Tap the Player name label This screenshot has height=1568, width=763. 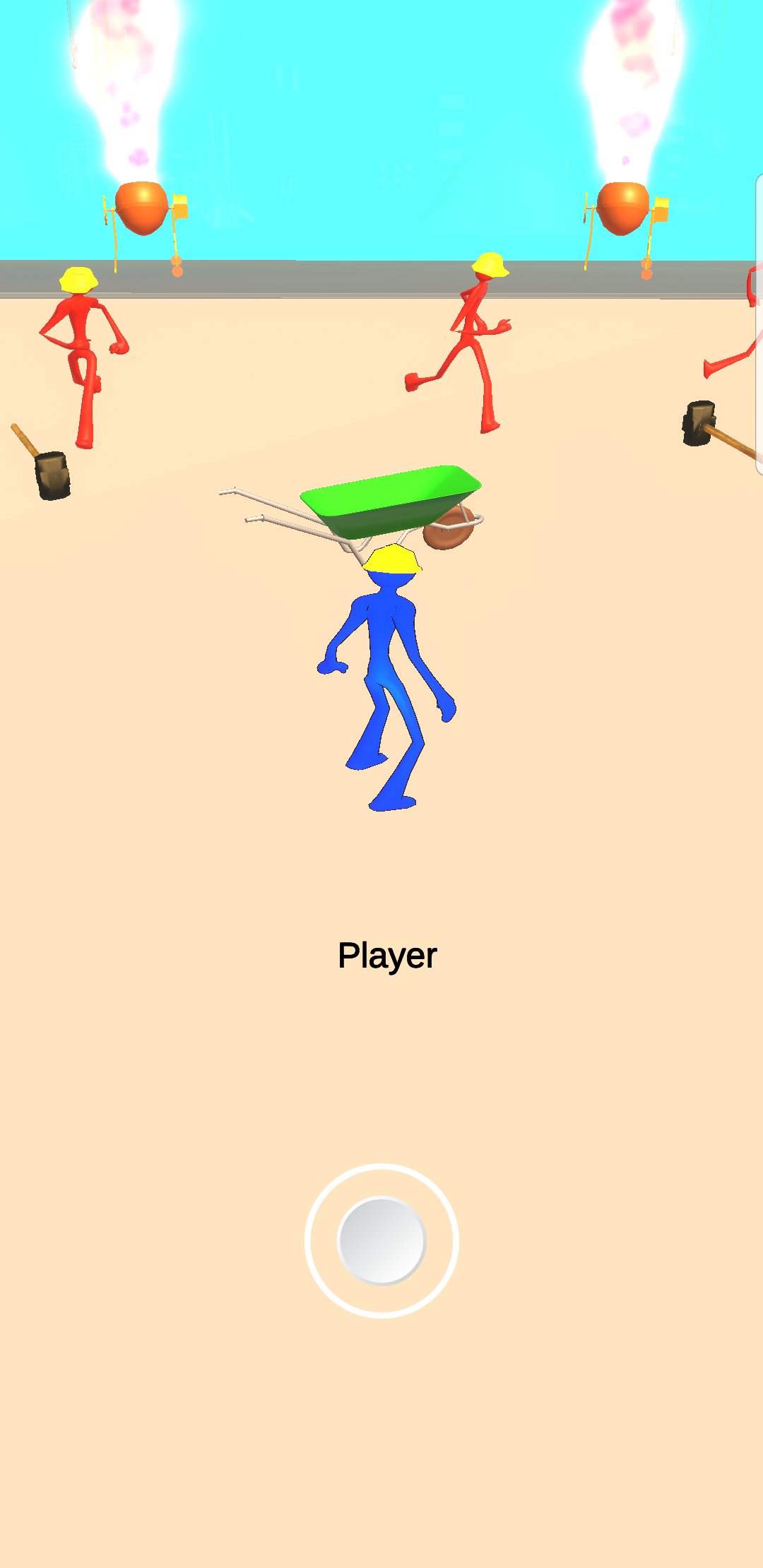tap(387, 956)
